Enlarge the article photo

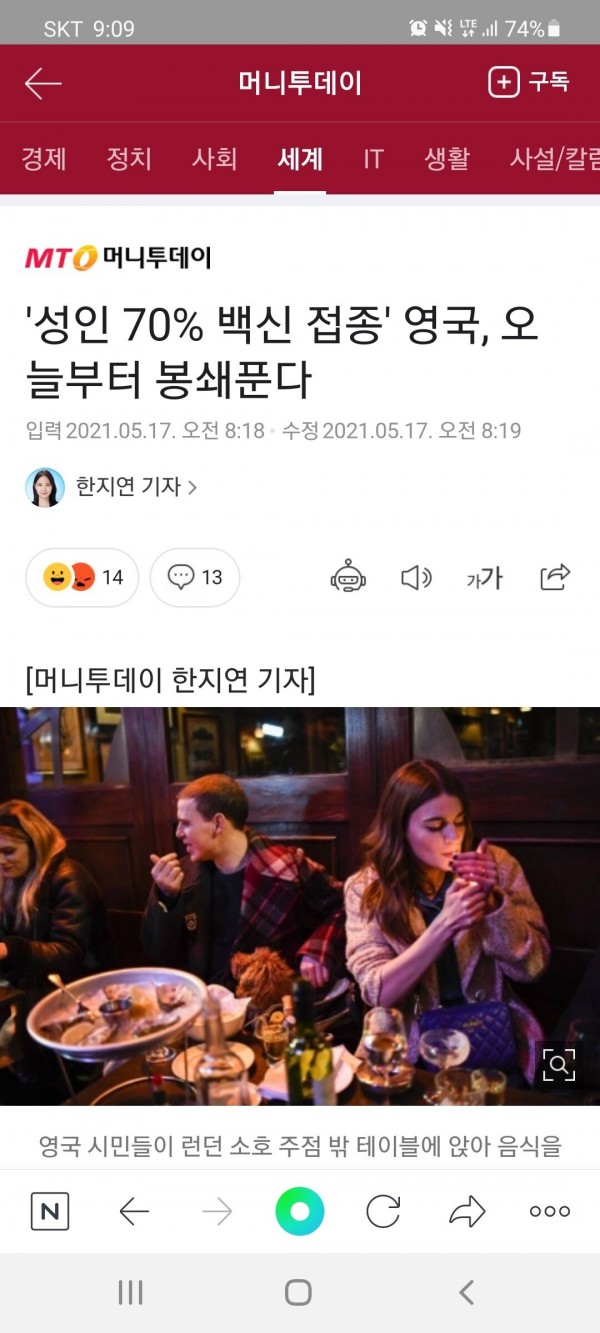(559, 1066)
